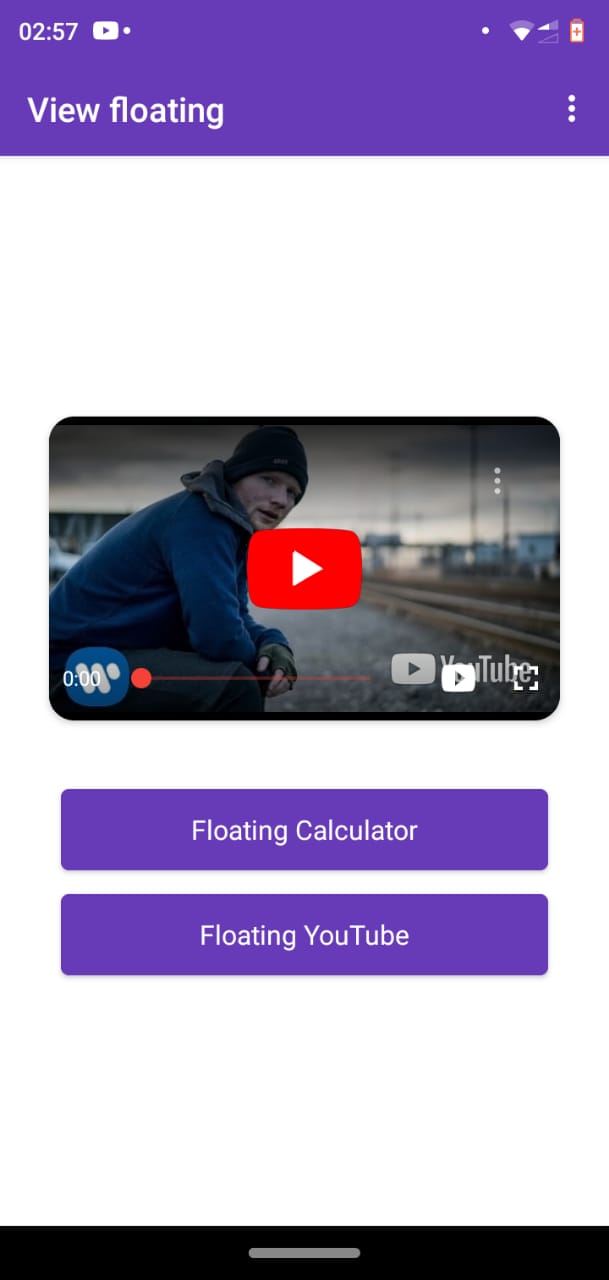This screenshot has height=1280, width=609.
Task: Open the video player's three-dot options
Action: (x=497, y=481)
